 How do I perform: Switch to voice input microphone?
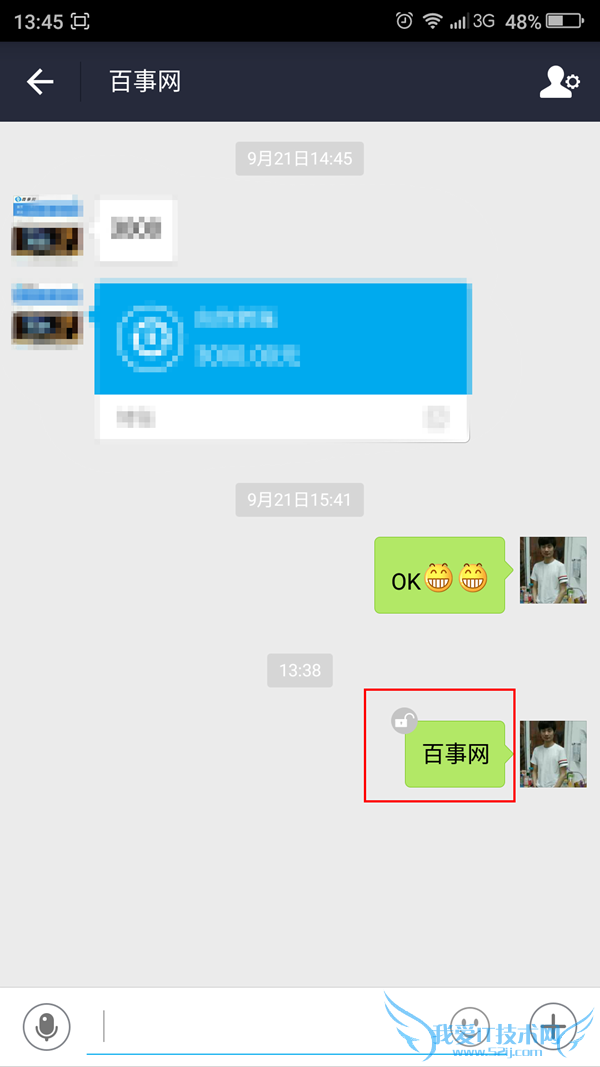click(47, 1026)
